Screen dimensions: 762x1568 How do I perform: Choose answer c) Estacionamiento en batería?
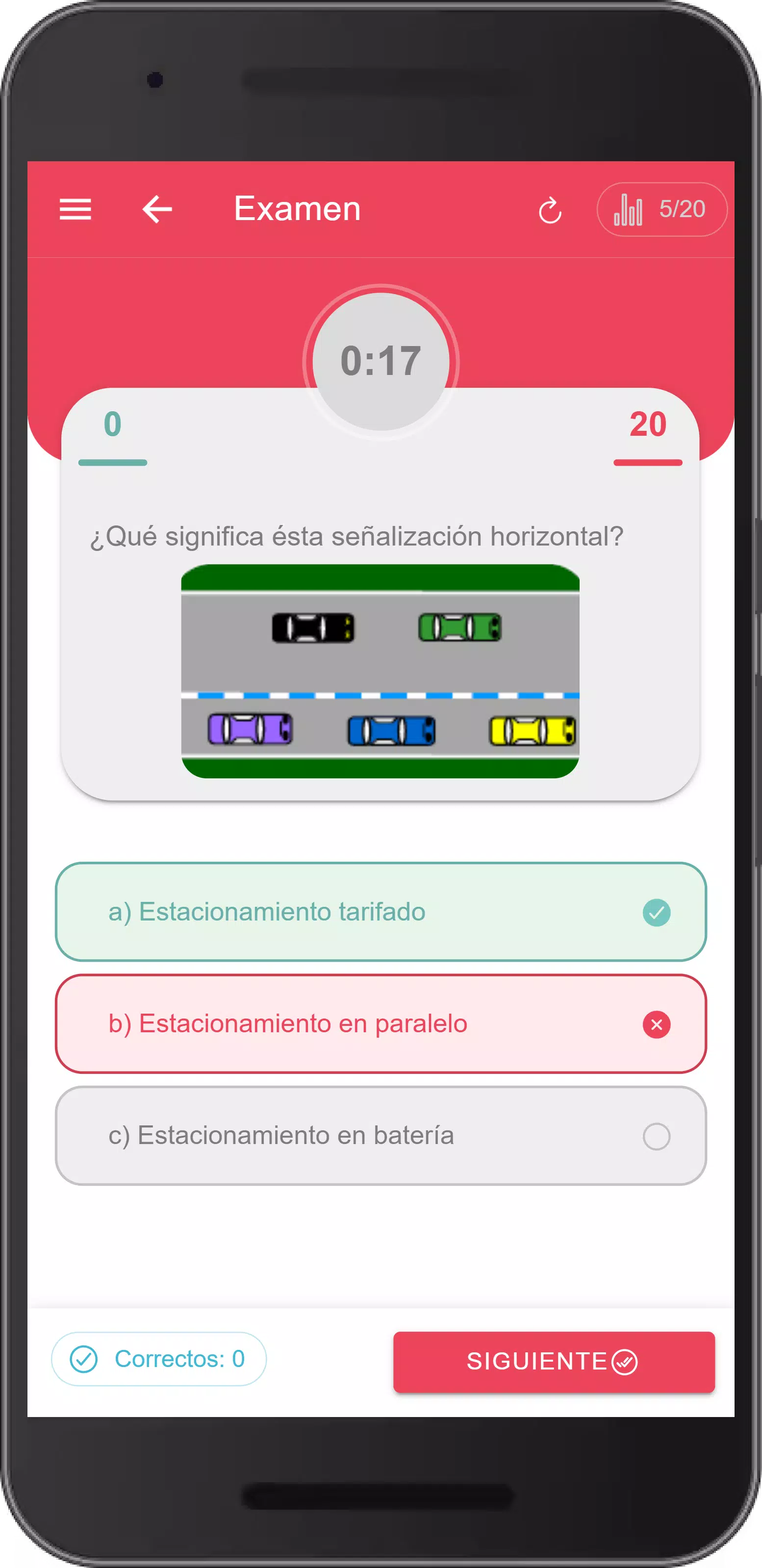tap(381, 1136)
